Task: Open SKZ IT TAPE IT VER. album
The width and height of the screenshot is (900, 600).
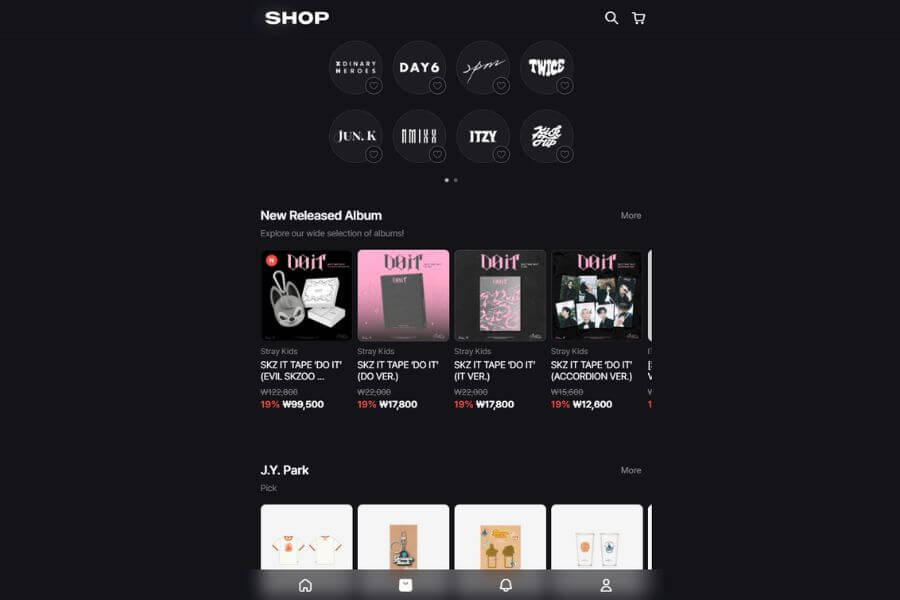Action: [x=500, y=295]
